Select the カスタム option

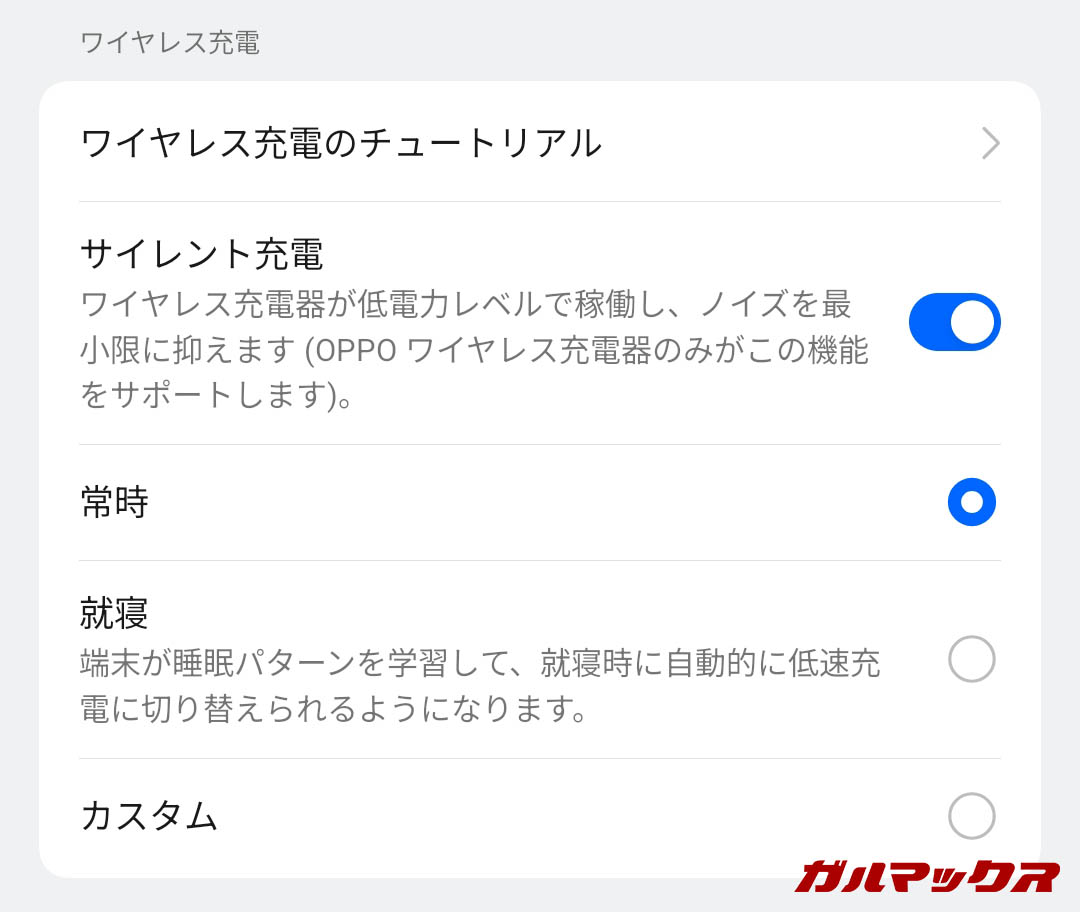tap(971, 816)
